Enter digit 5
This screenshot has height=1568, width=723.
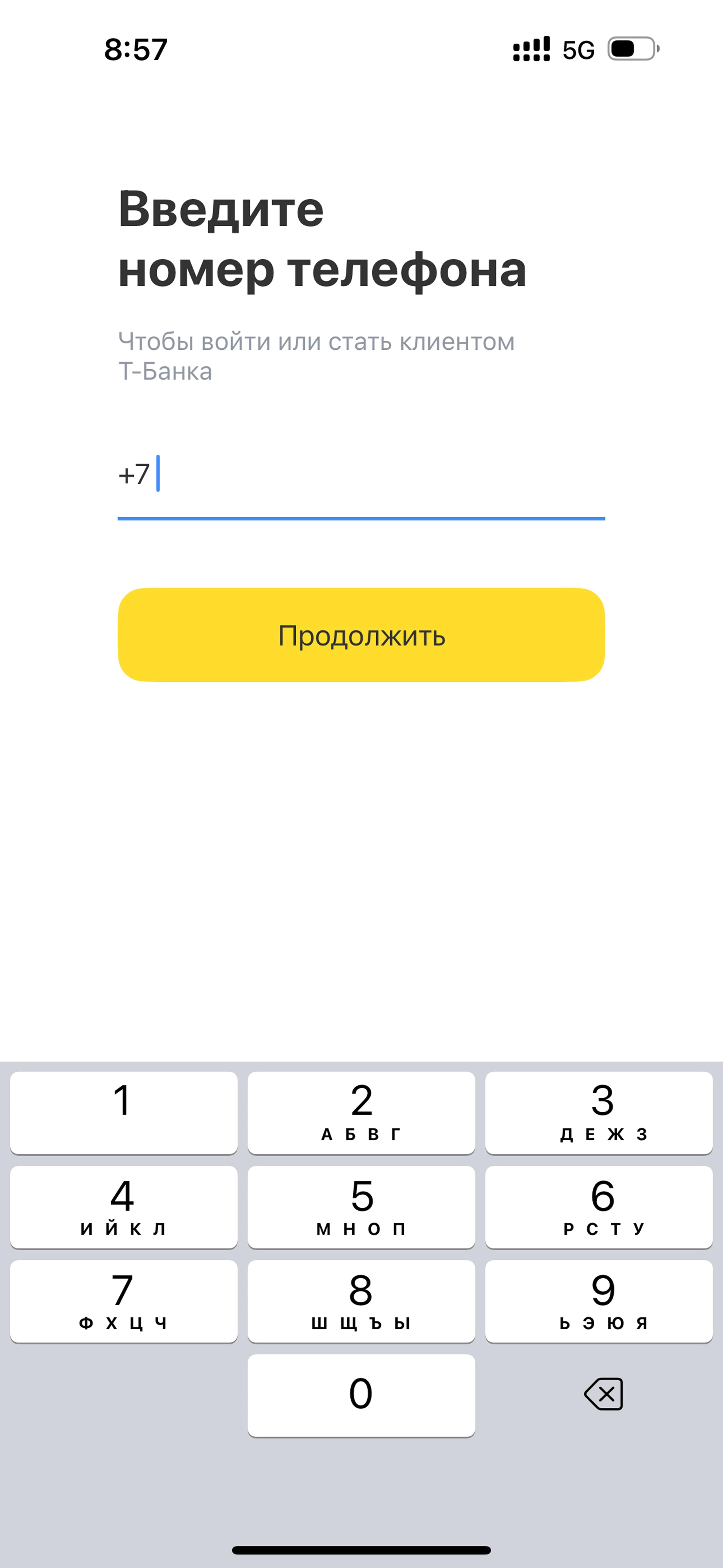pyautogui.click(x=361, y=1207)
